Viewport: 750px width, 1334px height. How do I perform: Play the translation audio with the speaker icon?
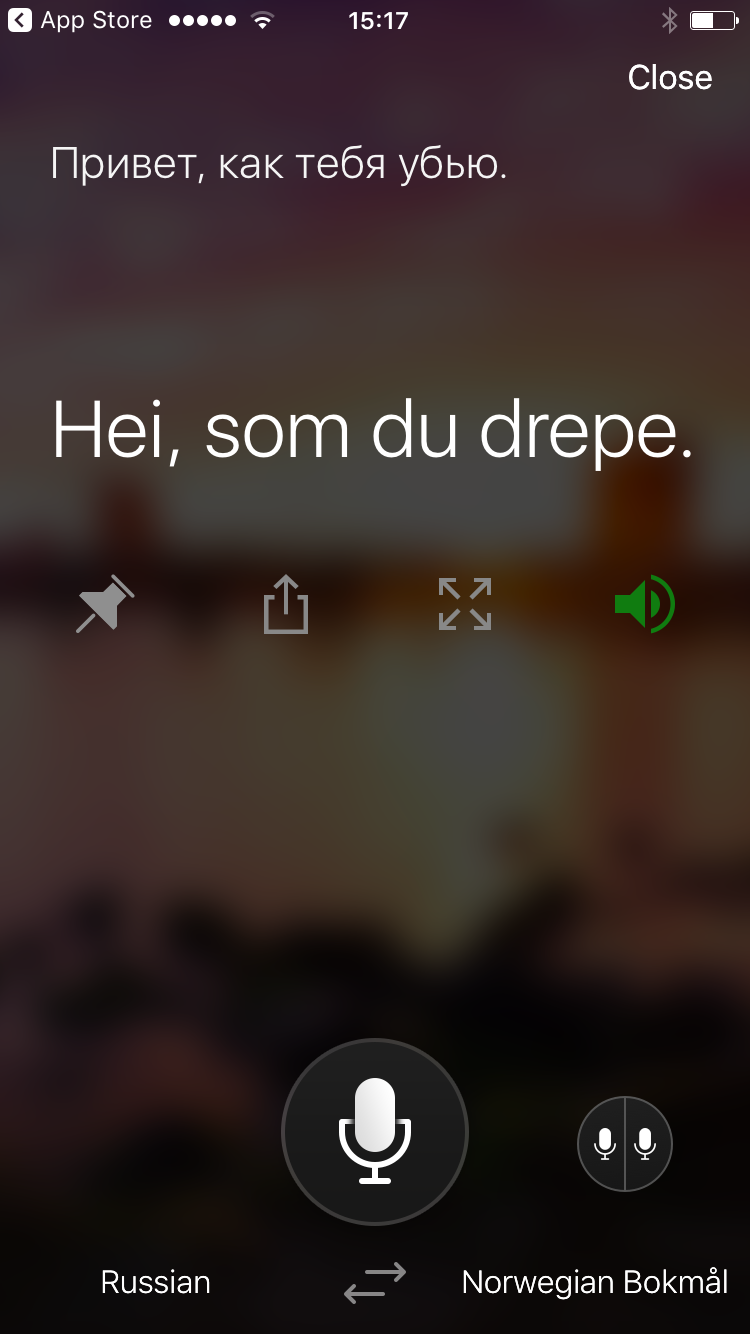[x=645, y=603]
